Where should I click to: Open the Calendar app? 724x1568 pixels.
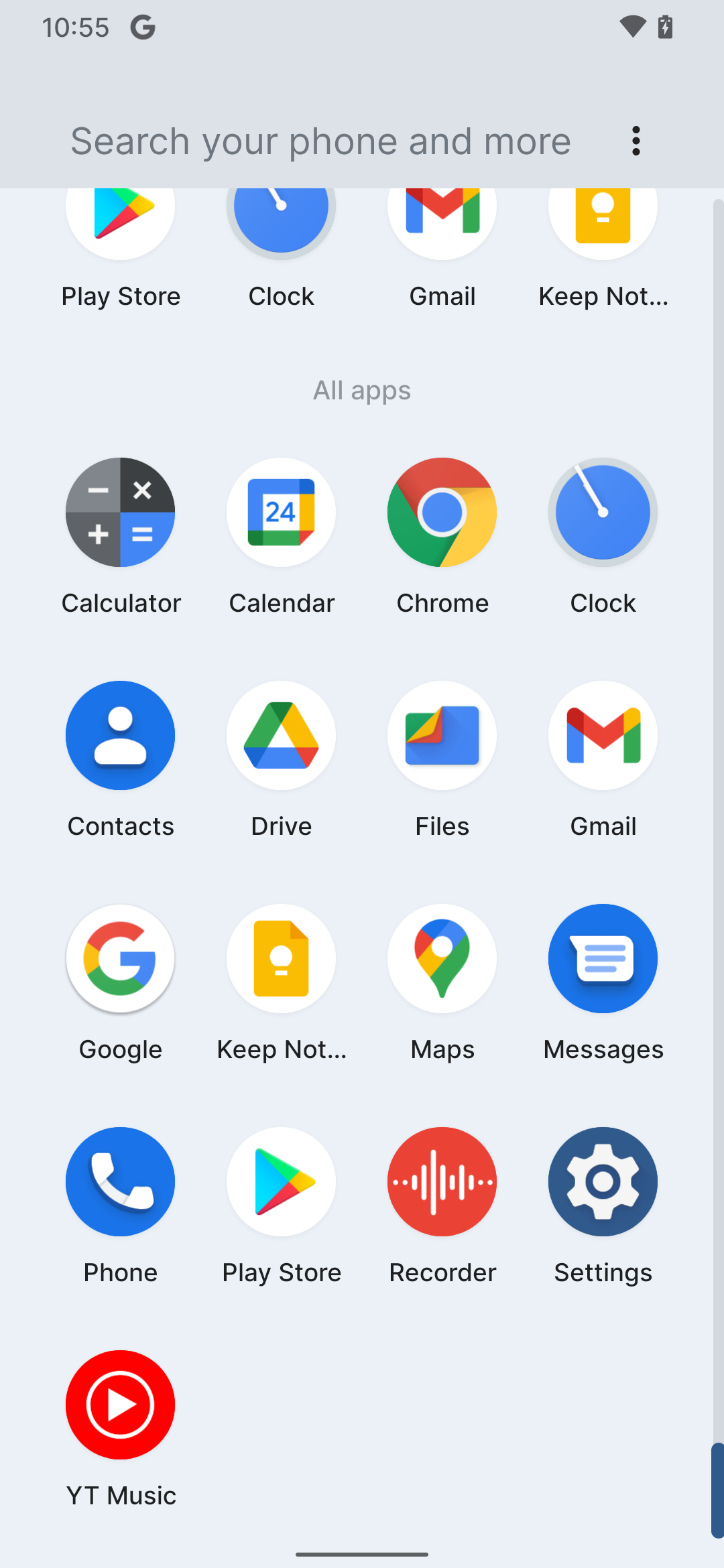(282, 513)
